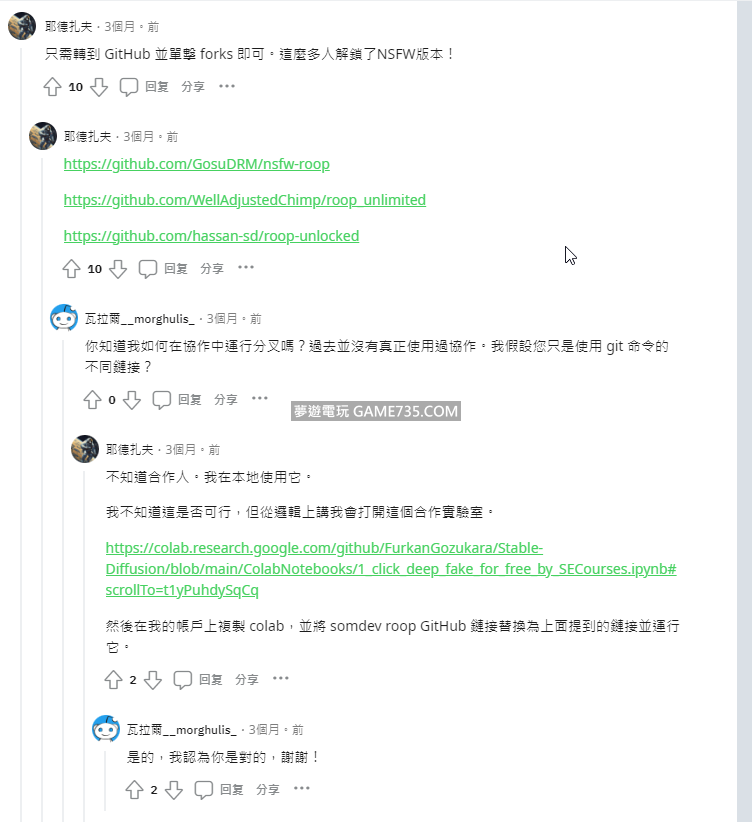Viewport: 752px width, 822px height.
Task: Downvote the comment about clicking GitHub forks
Action: coord(98,87)
